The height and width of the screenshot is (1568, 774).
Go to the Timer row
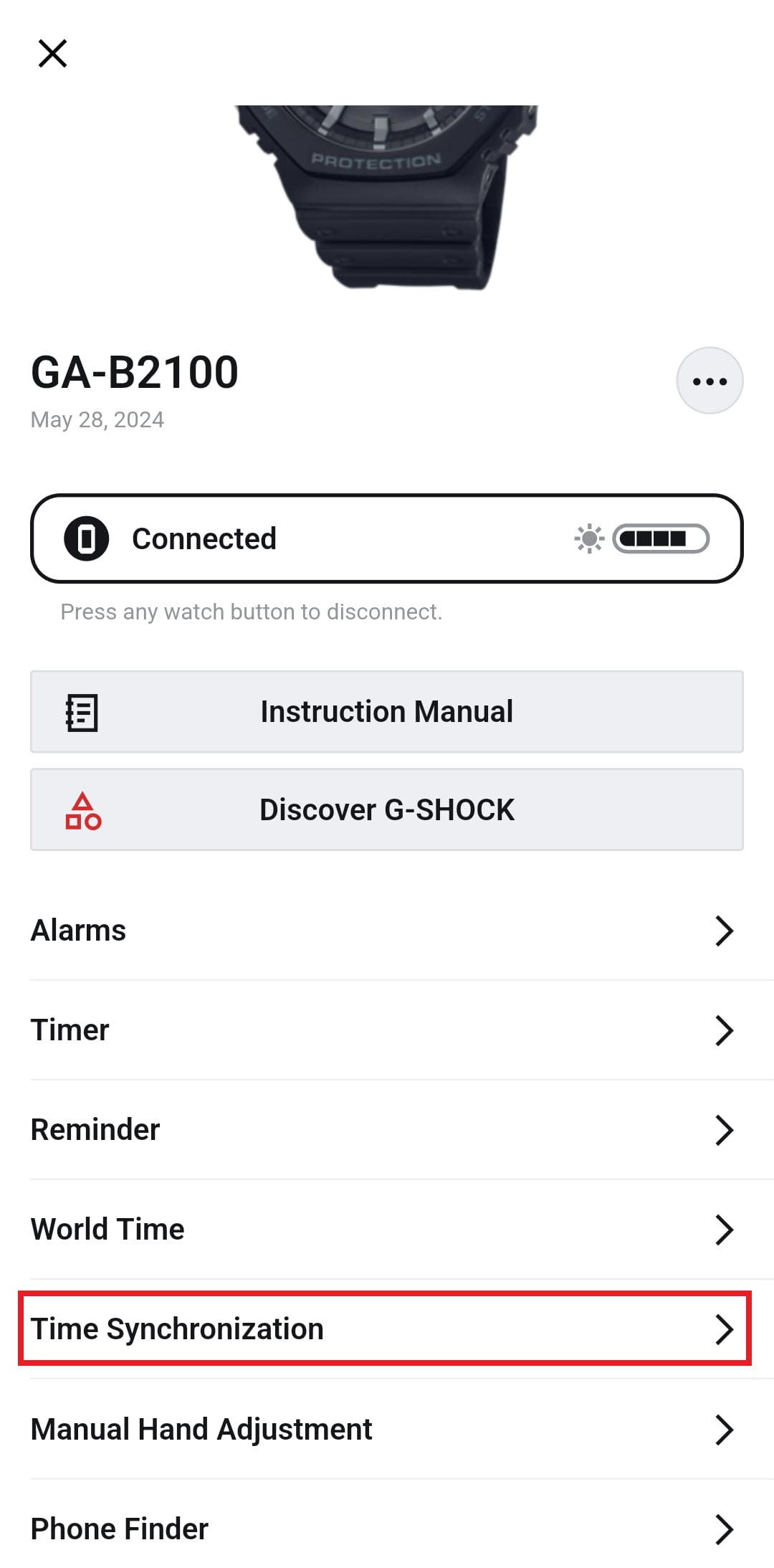coord(386,1030)
